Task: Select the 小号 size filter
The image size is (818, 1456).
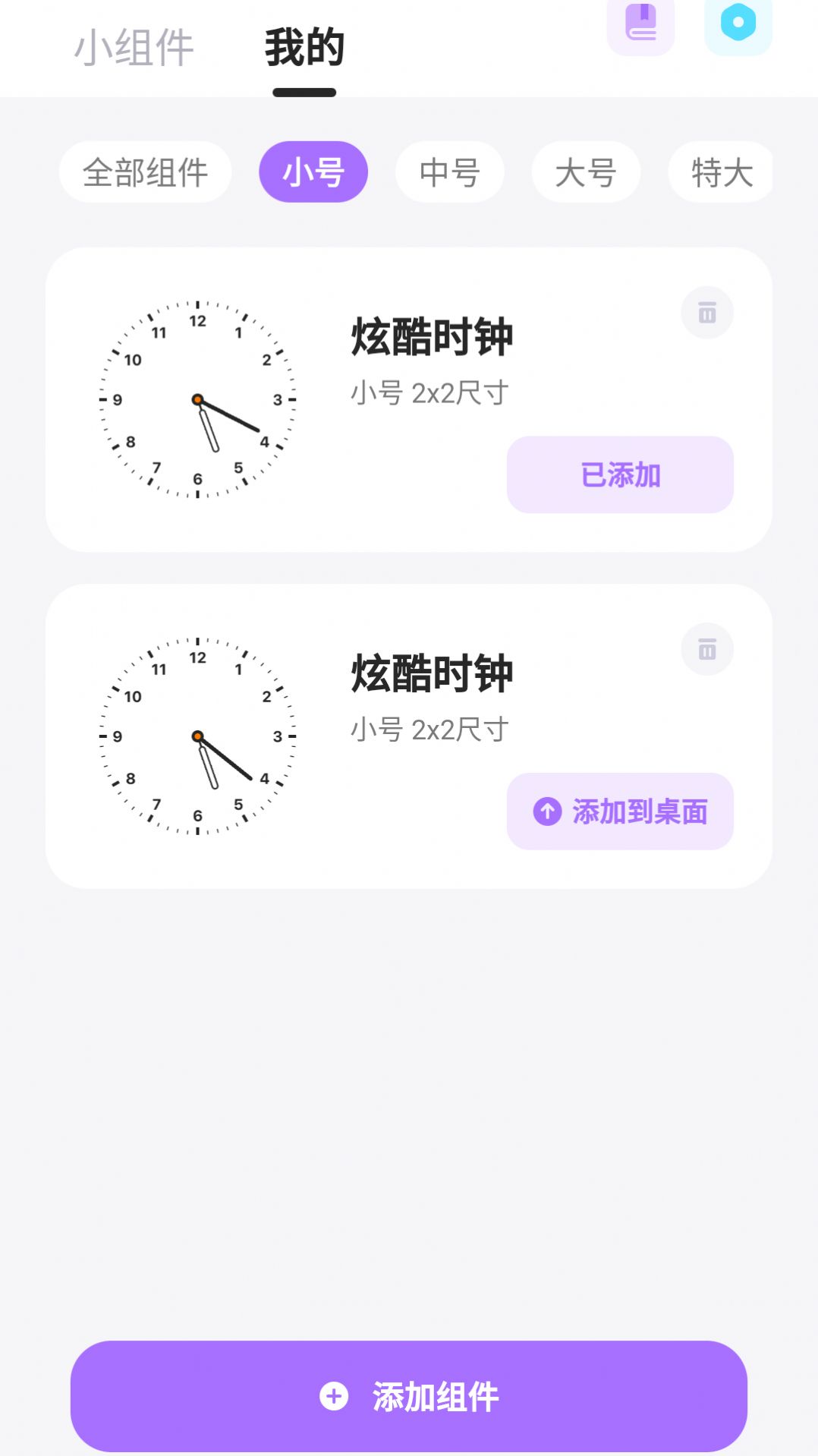Action: [313, 172]
